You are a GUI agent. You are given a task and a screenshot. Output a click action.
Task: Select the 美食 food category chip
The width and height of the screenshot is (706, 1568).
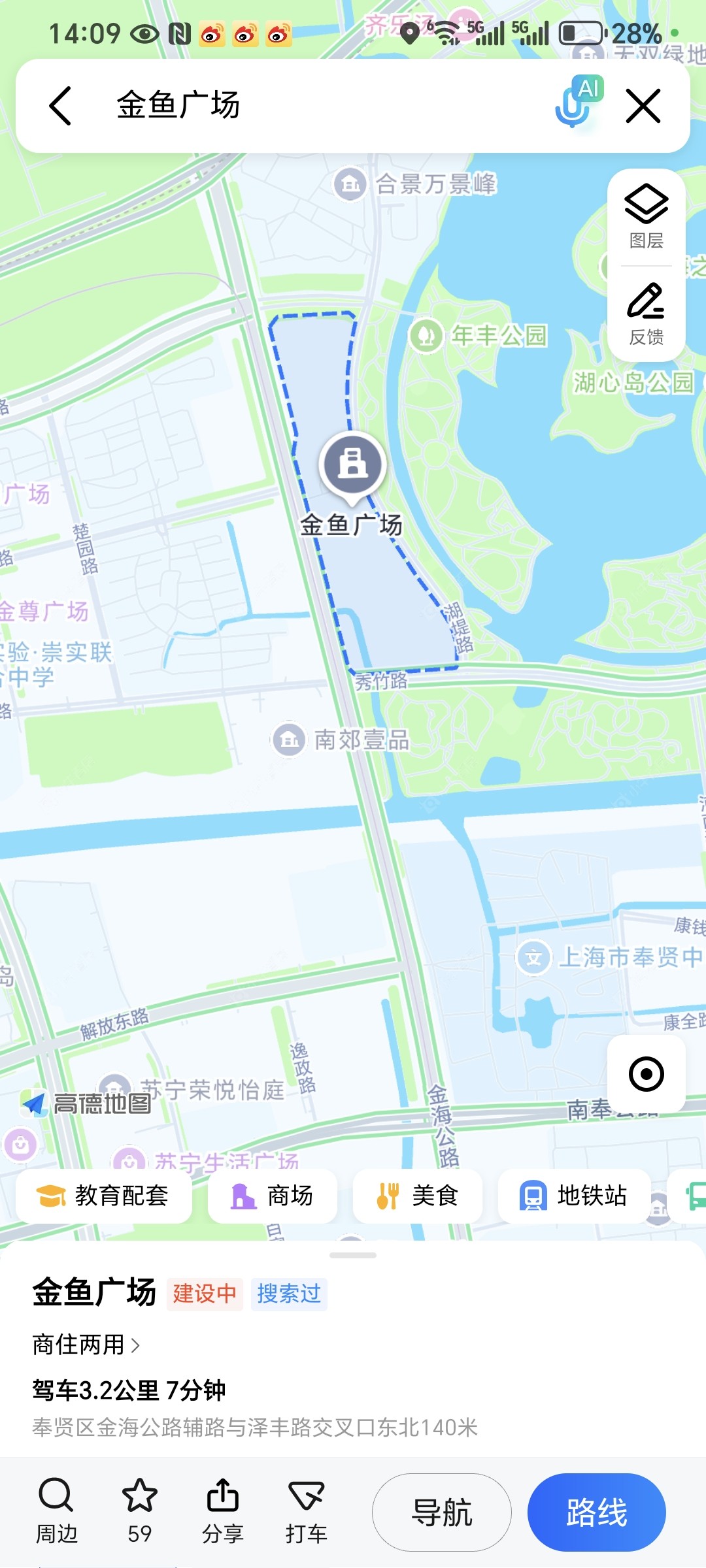pyautogui.click(x=417, y=1196)
